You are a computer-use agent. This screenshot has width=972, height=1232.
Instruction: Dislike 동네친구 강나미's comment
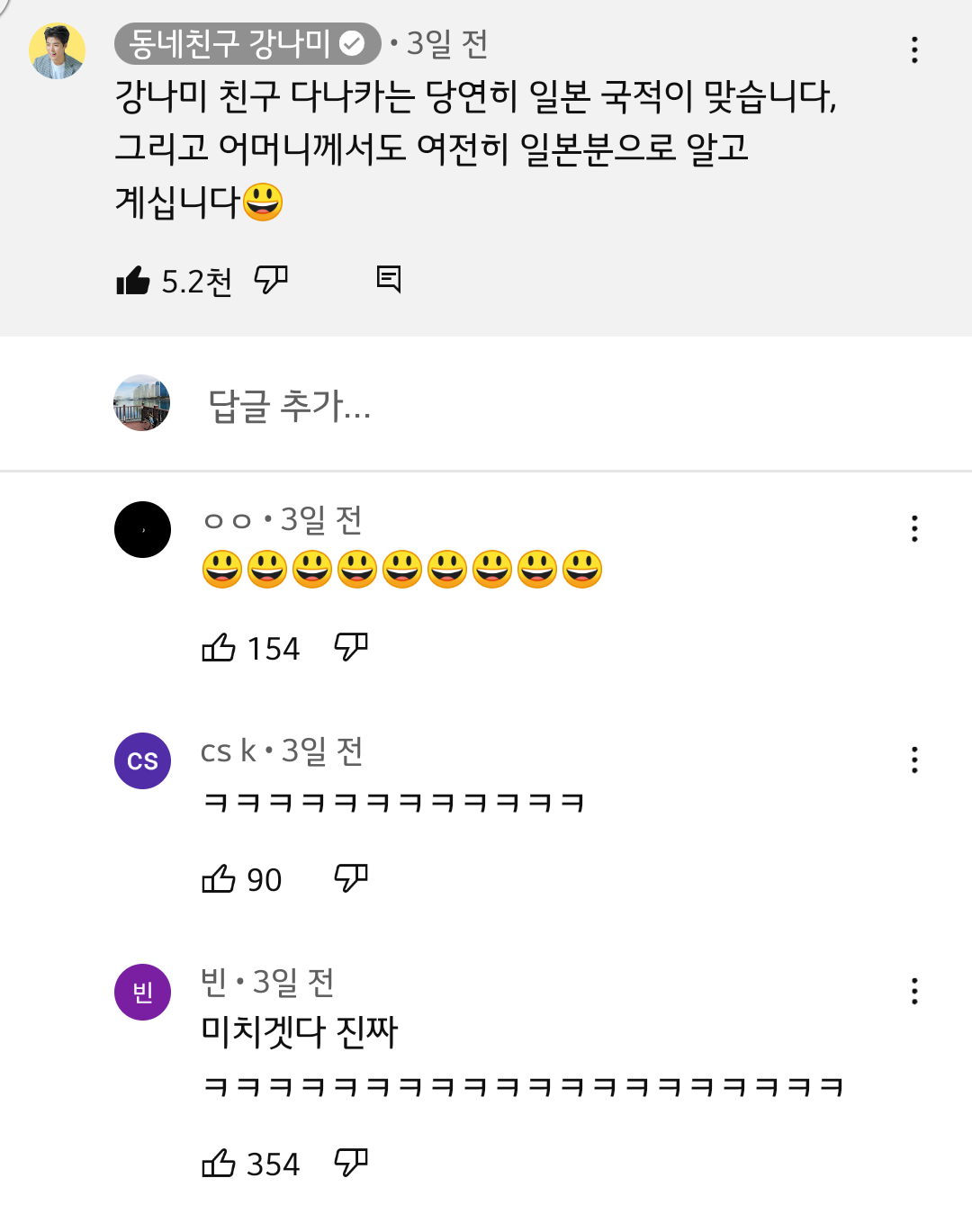click(x=271, y=281)
